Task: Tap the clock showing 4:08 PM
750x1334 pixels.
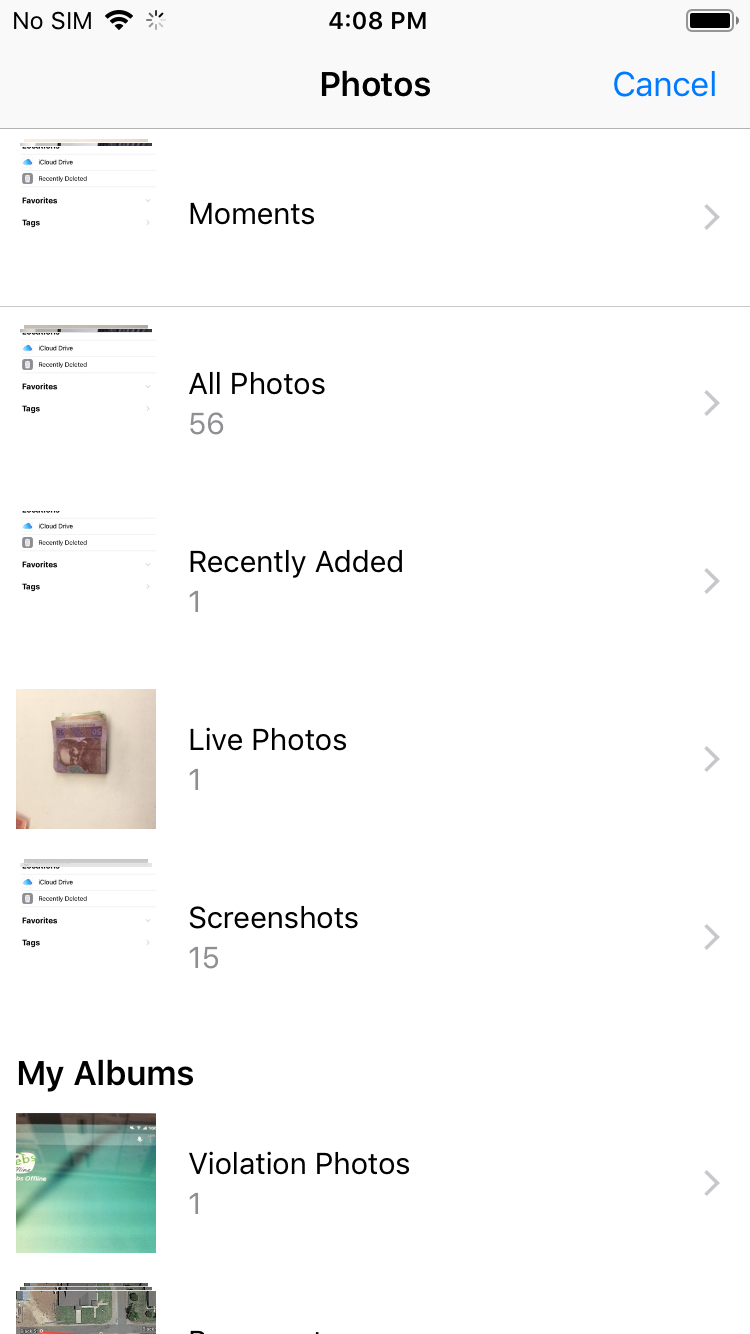Action: pyautogui.click(x=378, y=20)
